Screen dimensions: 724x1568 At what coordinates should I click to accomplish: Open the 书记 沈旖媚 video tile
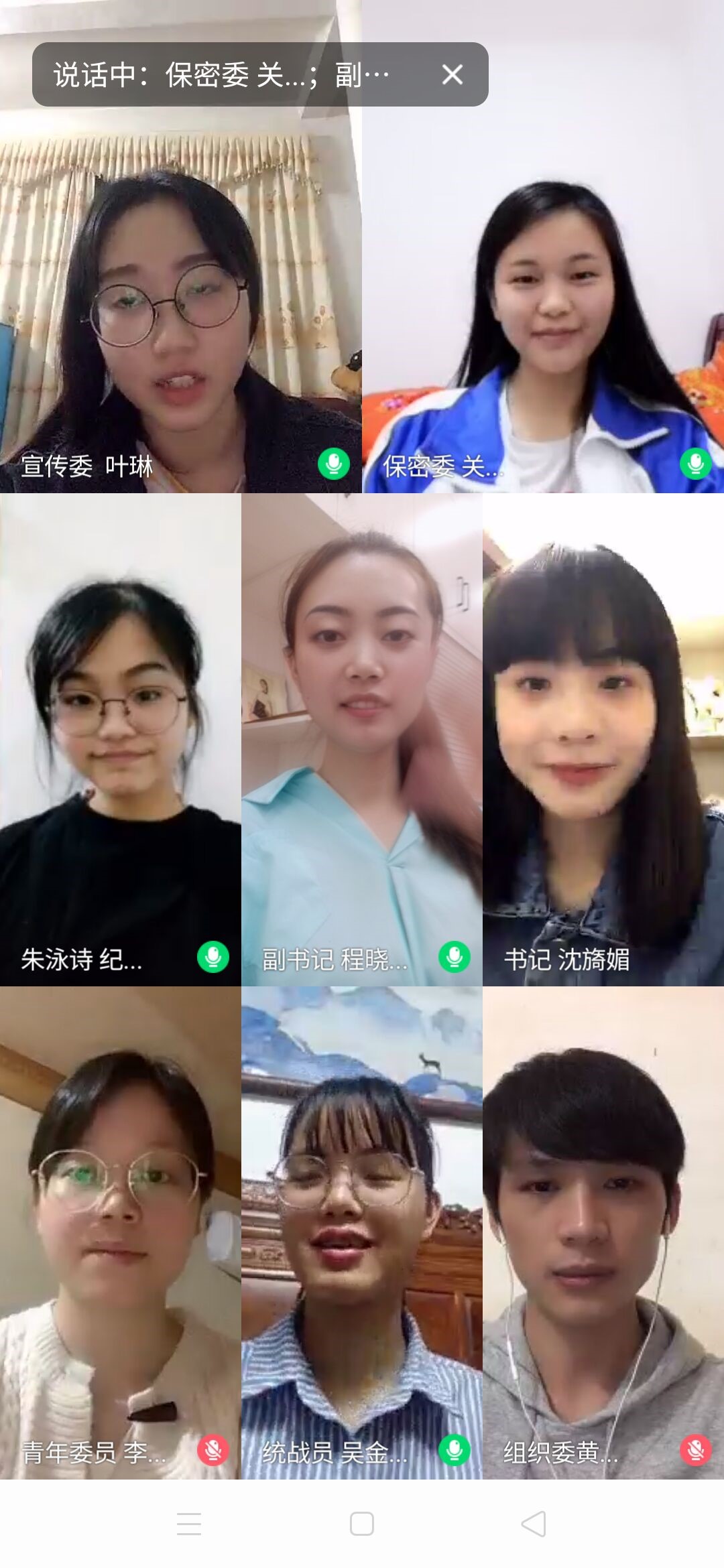[x=603, y=737]
